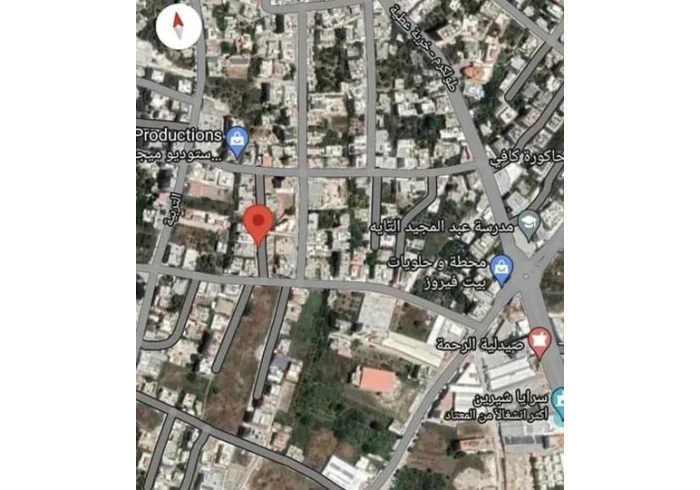The width and height of the screenshot is (700, 490).
Task: Open محطة و حلويات بيت فيروز marker
Action: [x=502, y=267]
